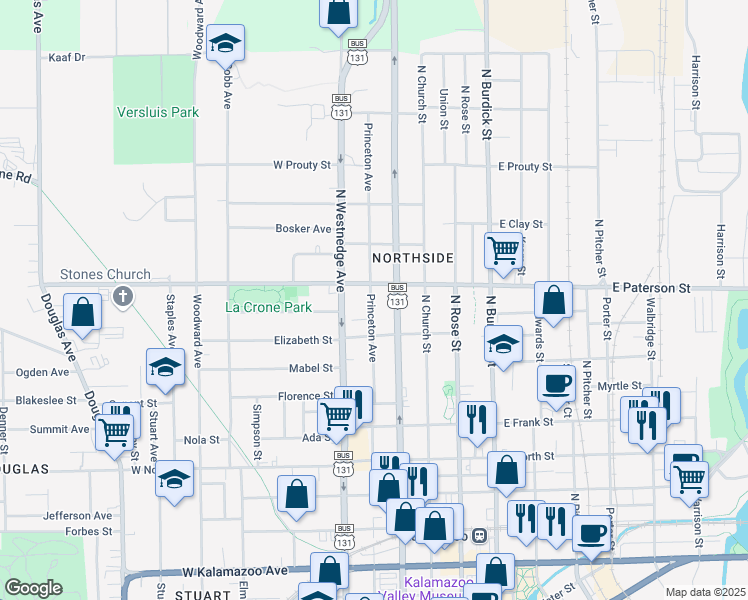Select the school marker below W North St

175,478
